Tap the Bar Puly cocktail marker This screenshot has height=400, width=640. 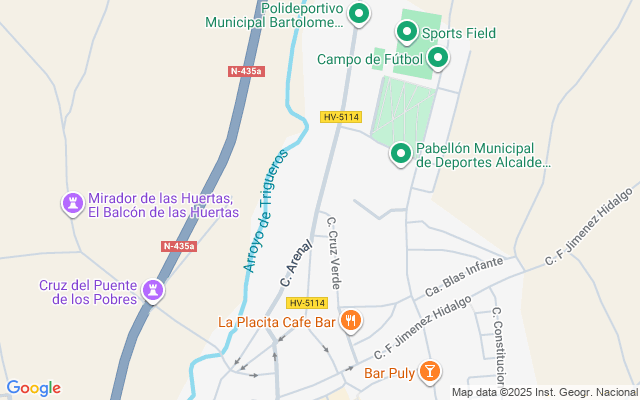(x=429, y=372)
